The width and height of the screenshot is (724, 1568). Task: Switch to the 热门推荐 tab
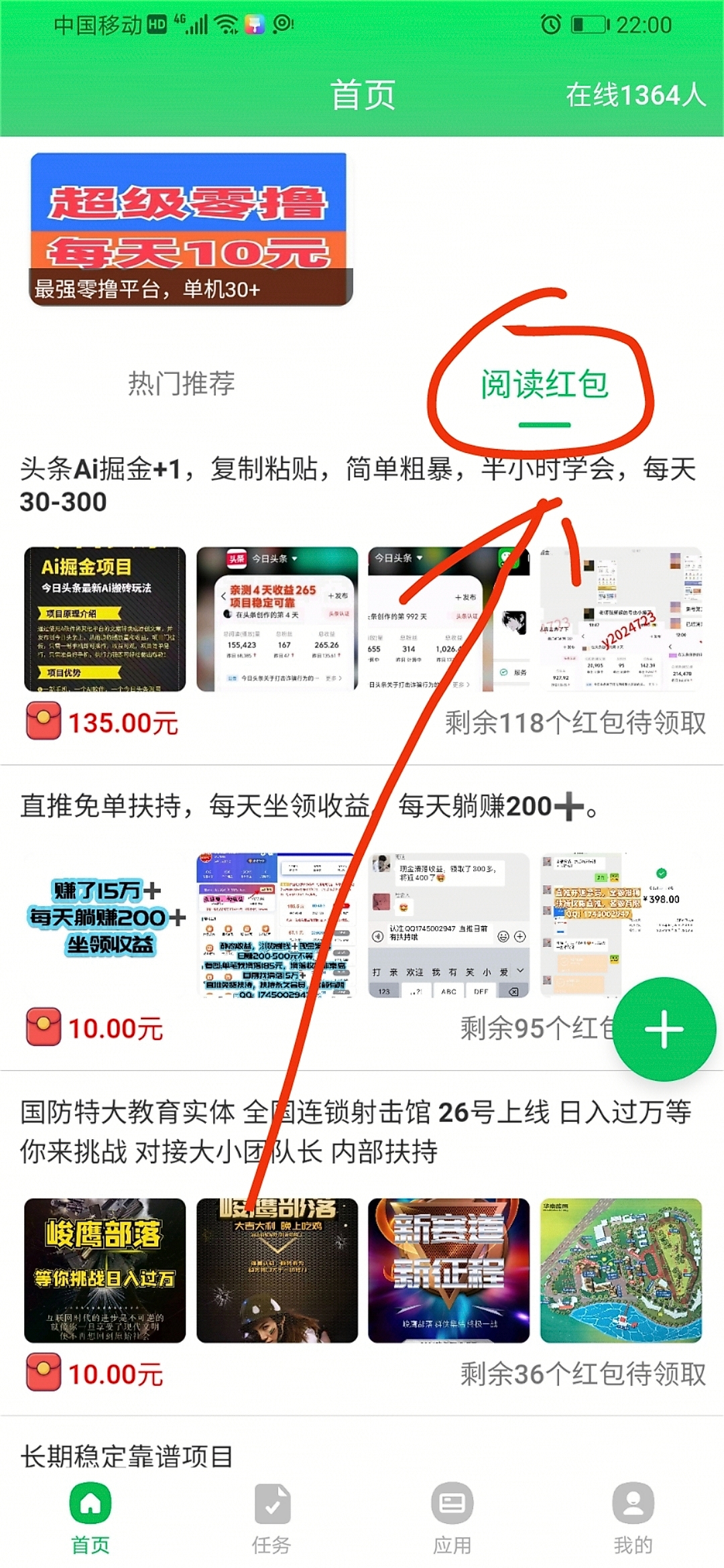181,383
